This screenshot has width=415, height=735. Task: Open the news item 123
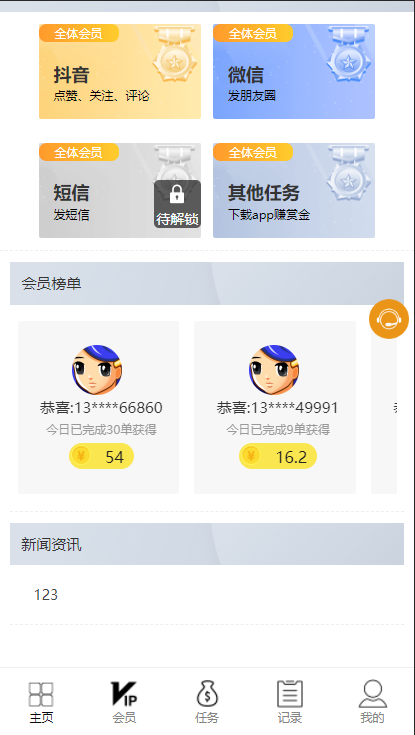[46, 595]
